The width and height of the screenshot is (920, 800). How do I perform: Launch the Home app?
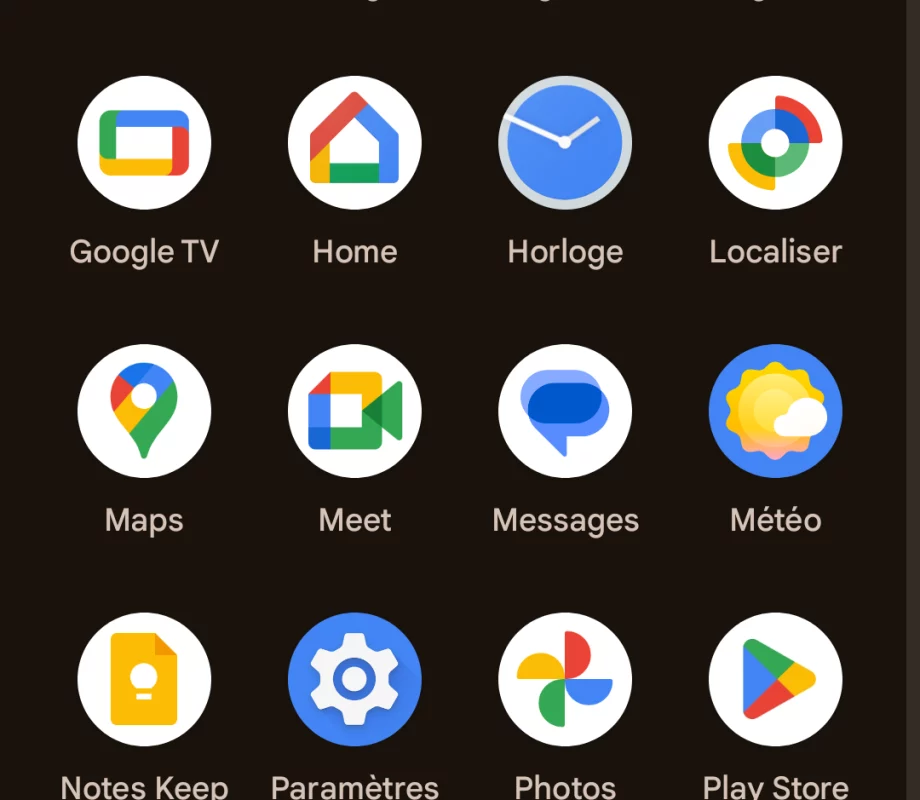pos(355,143)
